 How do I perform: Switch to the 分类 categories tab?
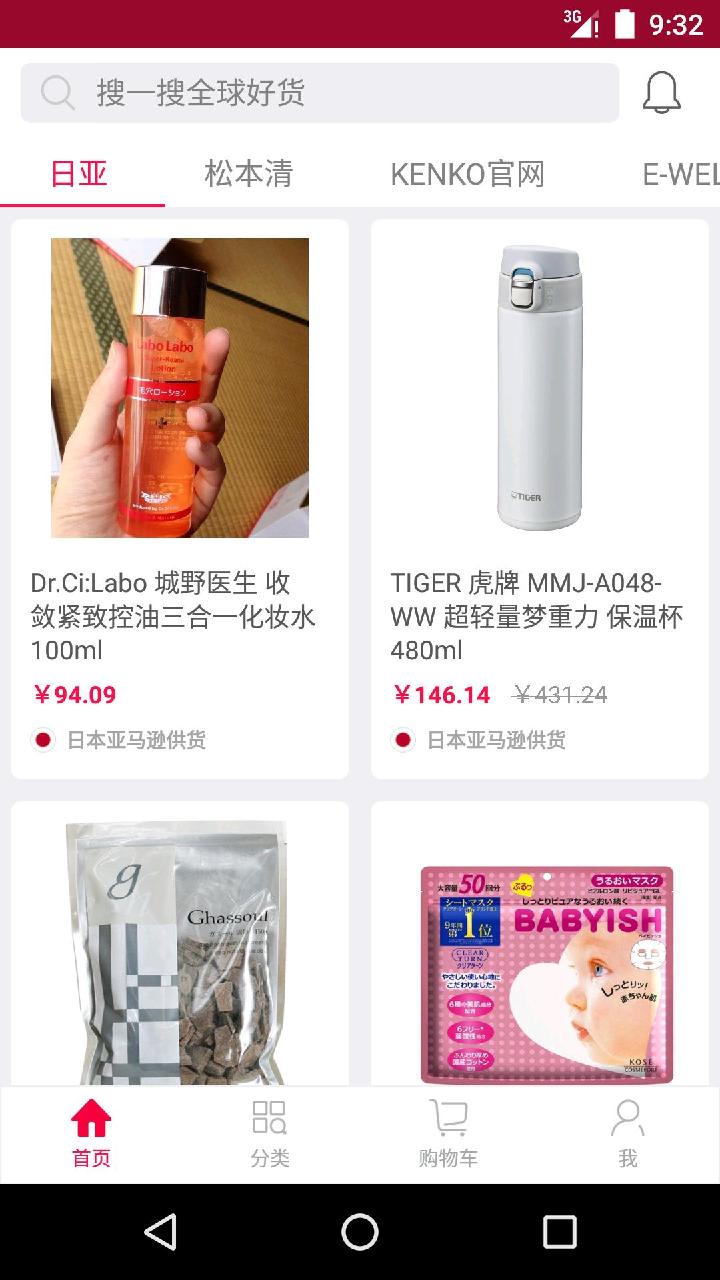tap(270, 1134)
